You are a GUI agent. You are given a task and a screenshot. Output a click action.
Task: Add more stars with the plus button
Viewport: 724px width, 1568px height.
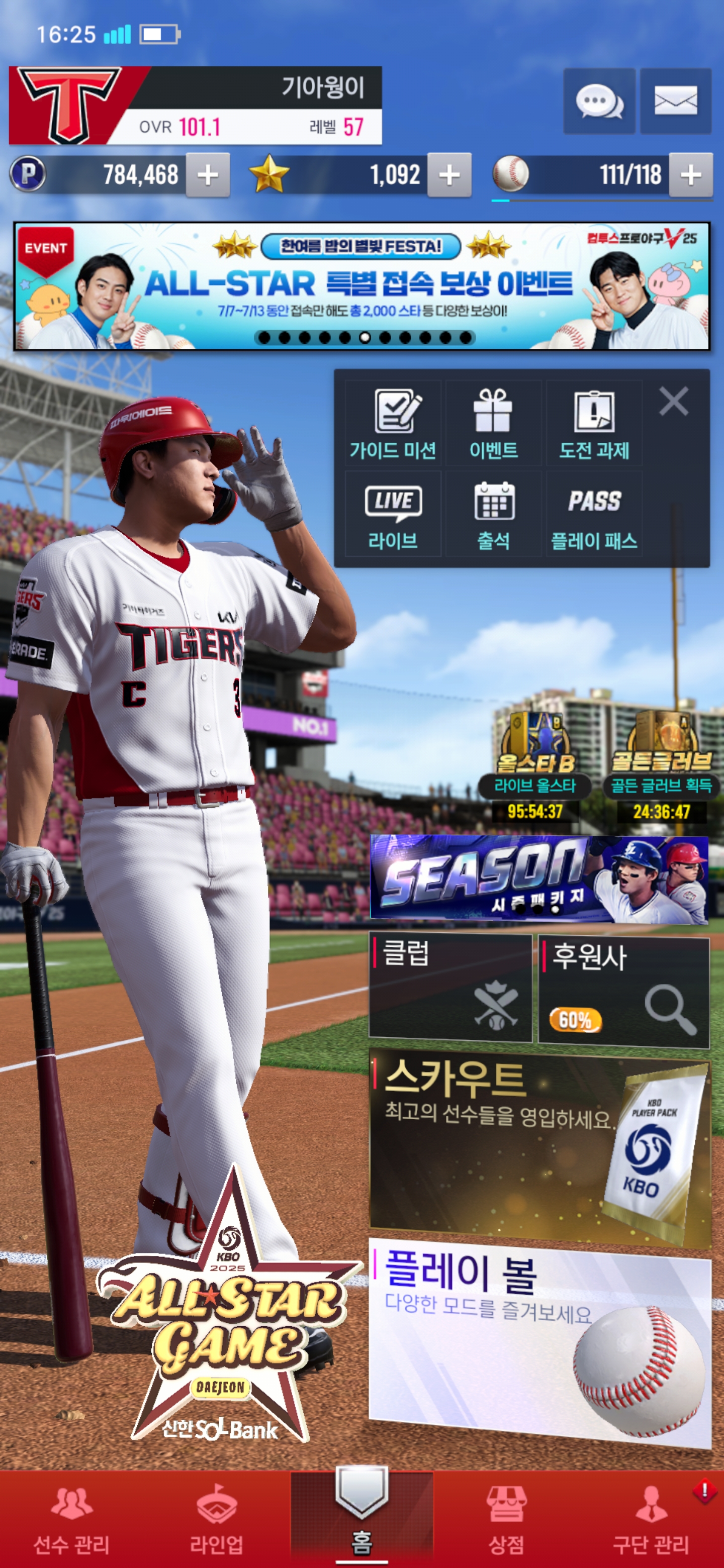[449, 175]
